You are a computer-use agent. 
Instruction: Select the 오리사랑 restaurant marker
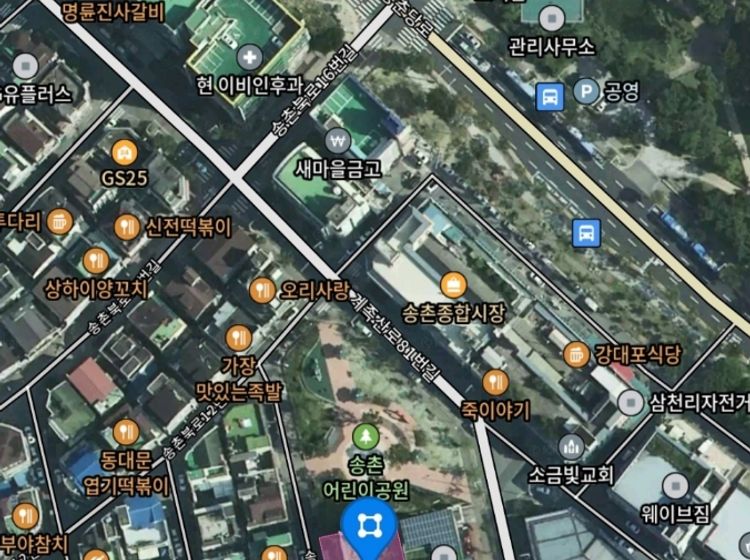pos(262,290)
